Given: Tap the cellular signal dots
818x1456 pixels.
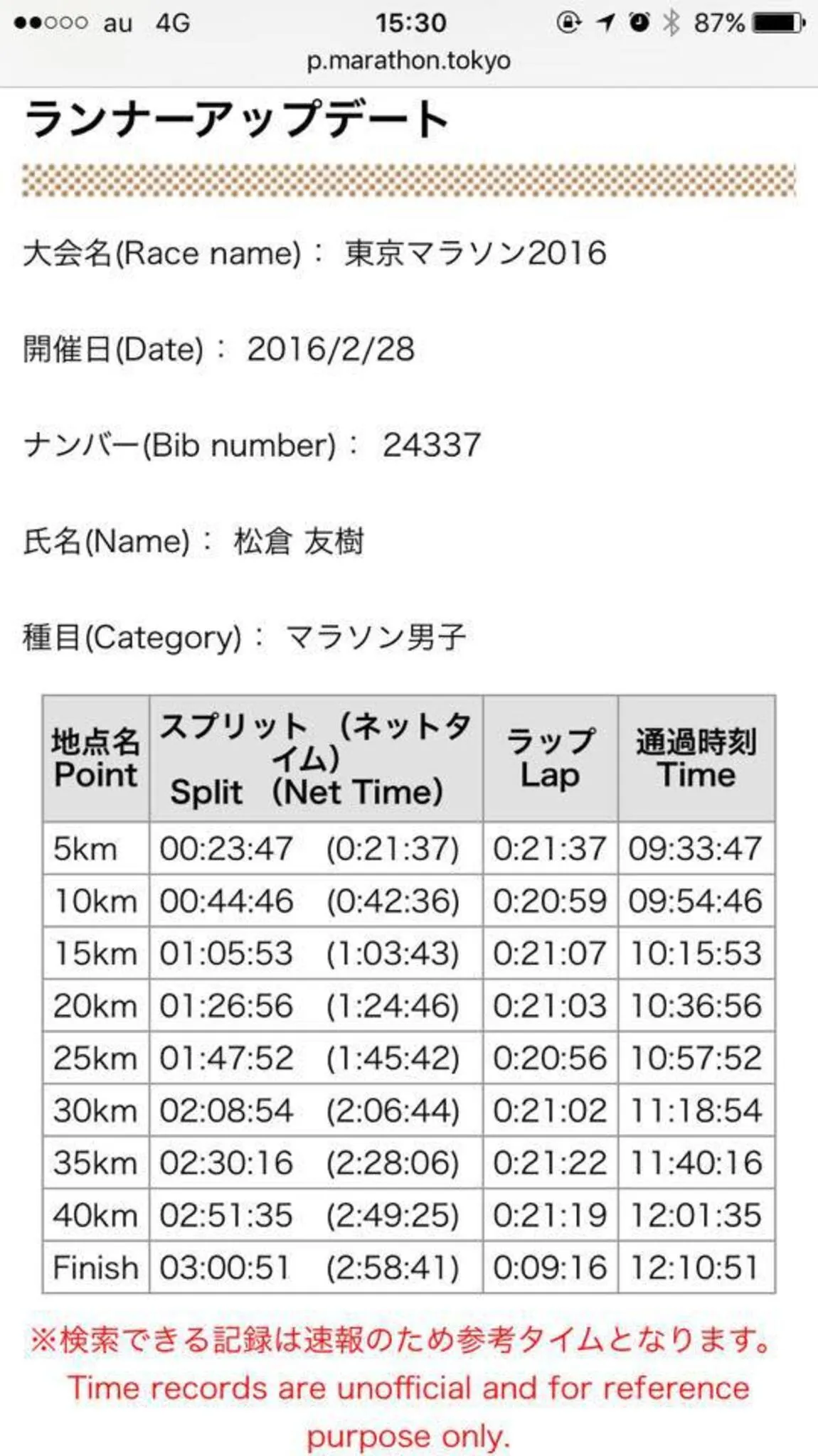Looking at the screenshot, I should tap(51, 22).
